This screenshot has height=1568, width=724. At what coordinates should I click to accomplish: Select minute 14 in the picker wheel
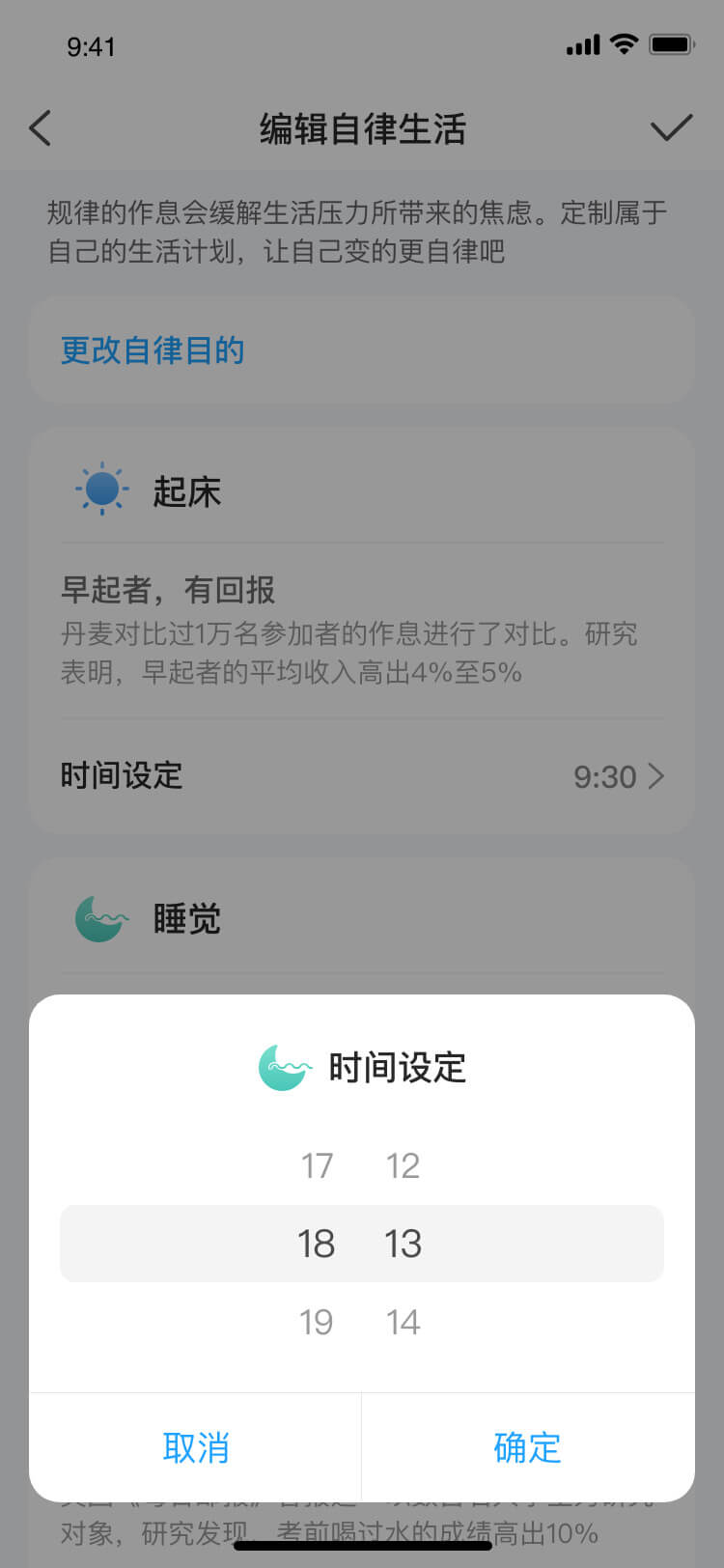click(x=403, y=1322)
